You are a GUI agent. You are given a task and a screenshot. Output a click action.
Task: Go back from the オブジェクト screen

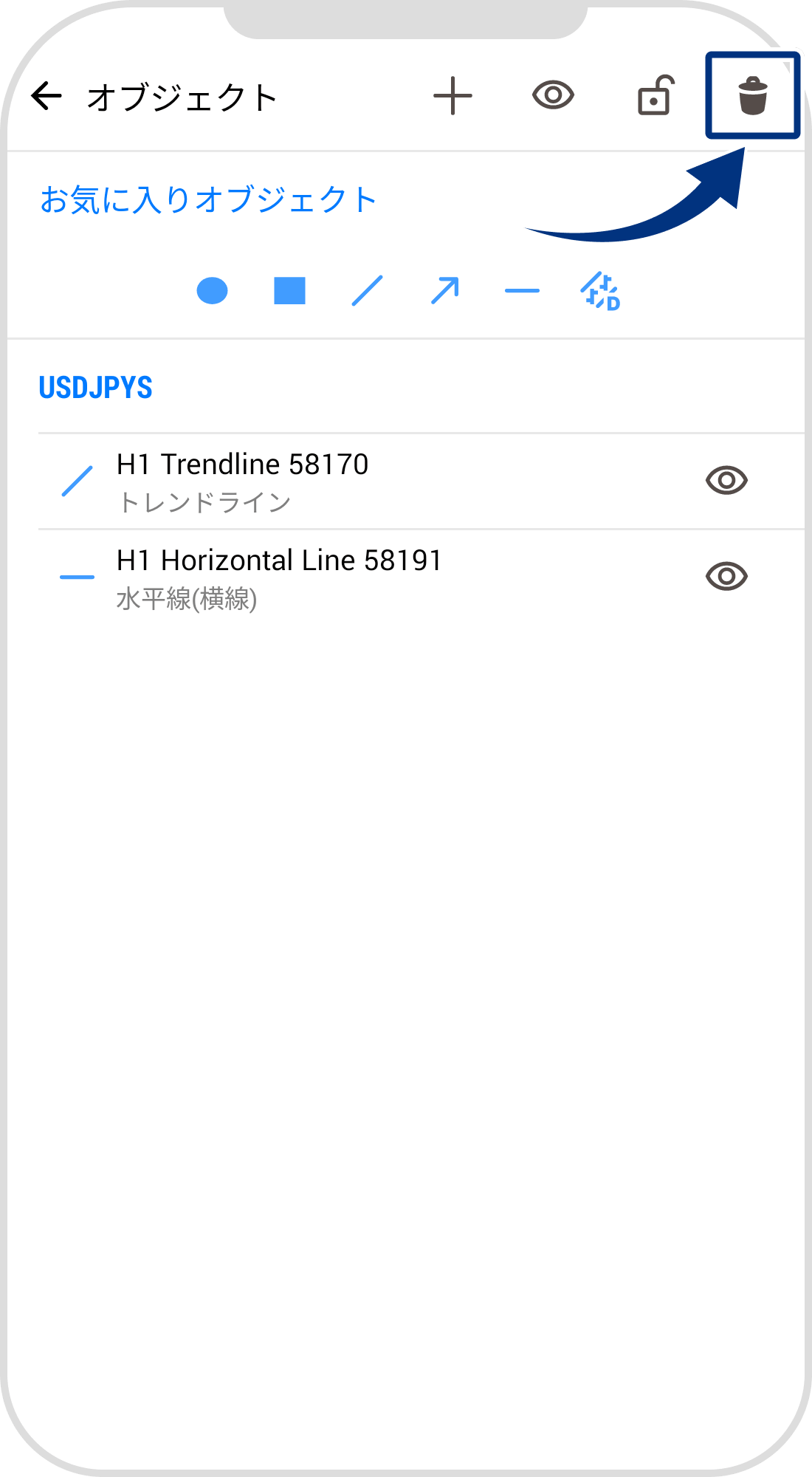(x=46, y=96)
